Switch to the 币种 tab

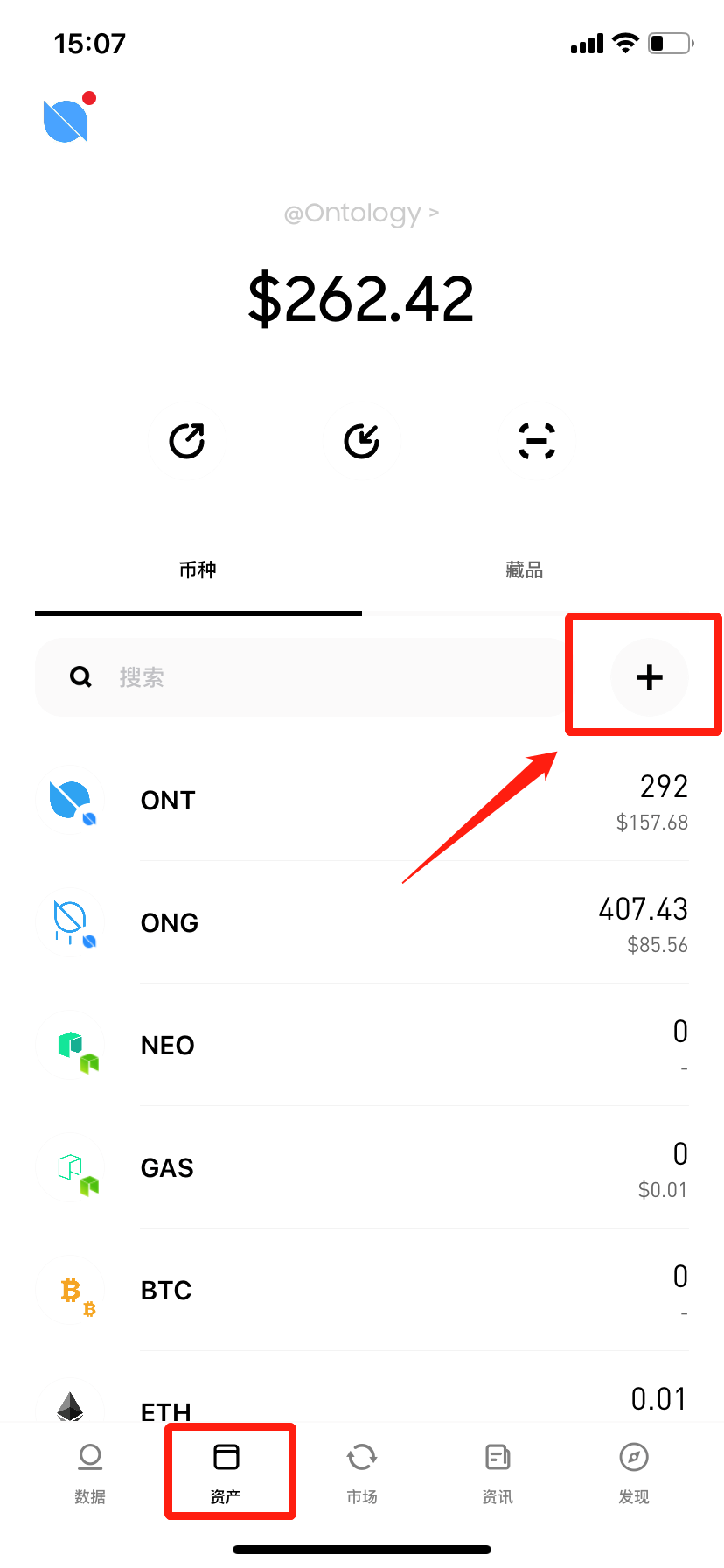[198, 570]
